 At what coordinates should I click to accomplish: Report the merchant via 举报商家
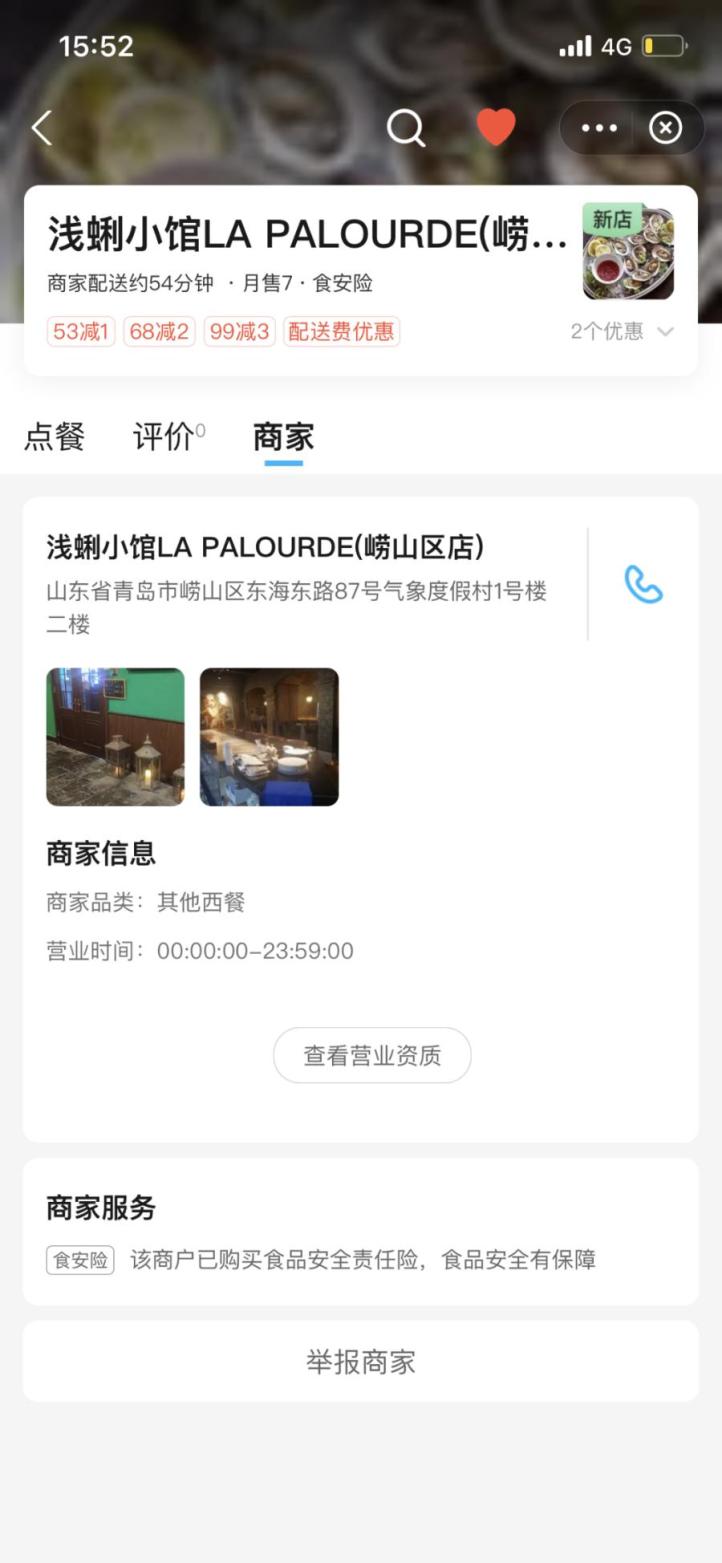[x=361, y=1362]
